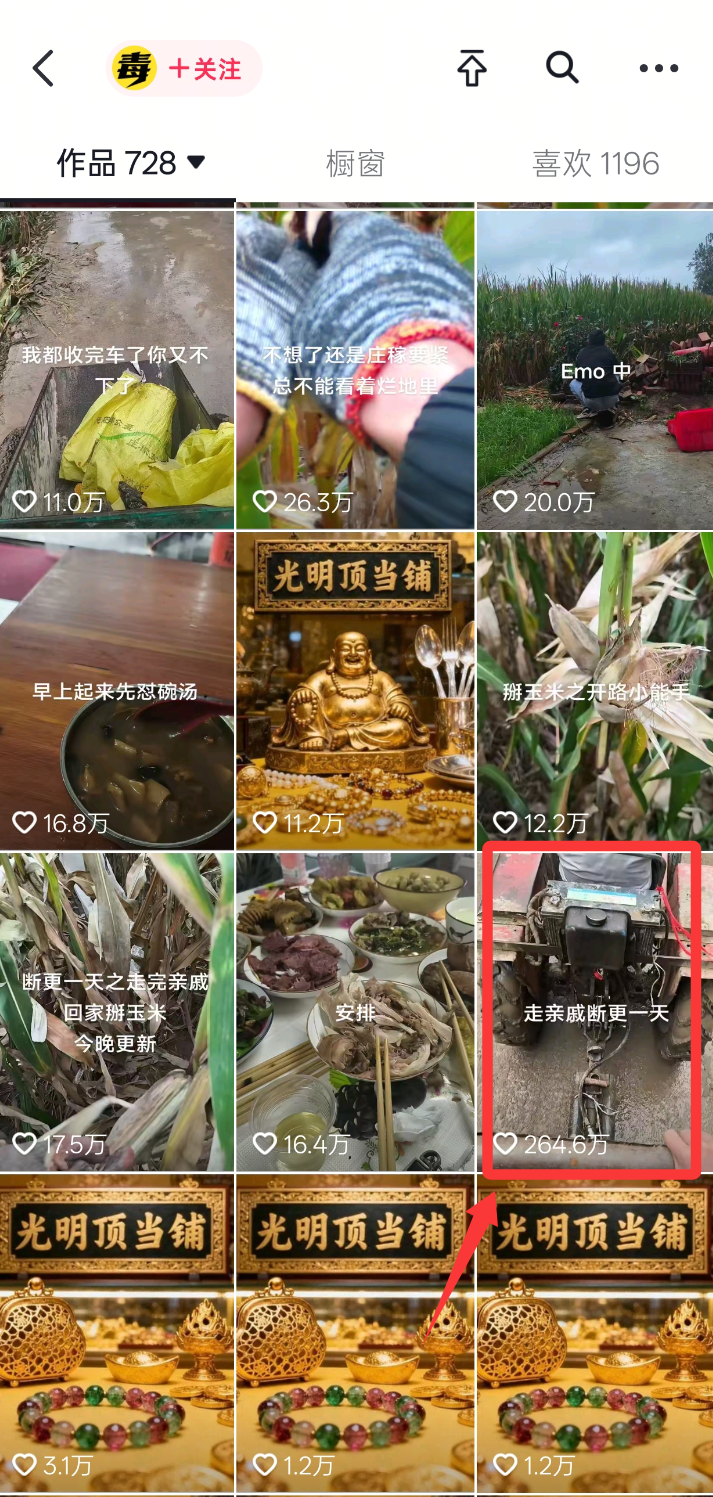
Task: Open the Emo 中 video
Action: click(595, 368)
